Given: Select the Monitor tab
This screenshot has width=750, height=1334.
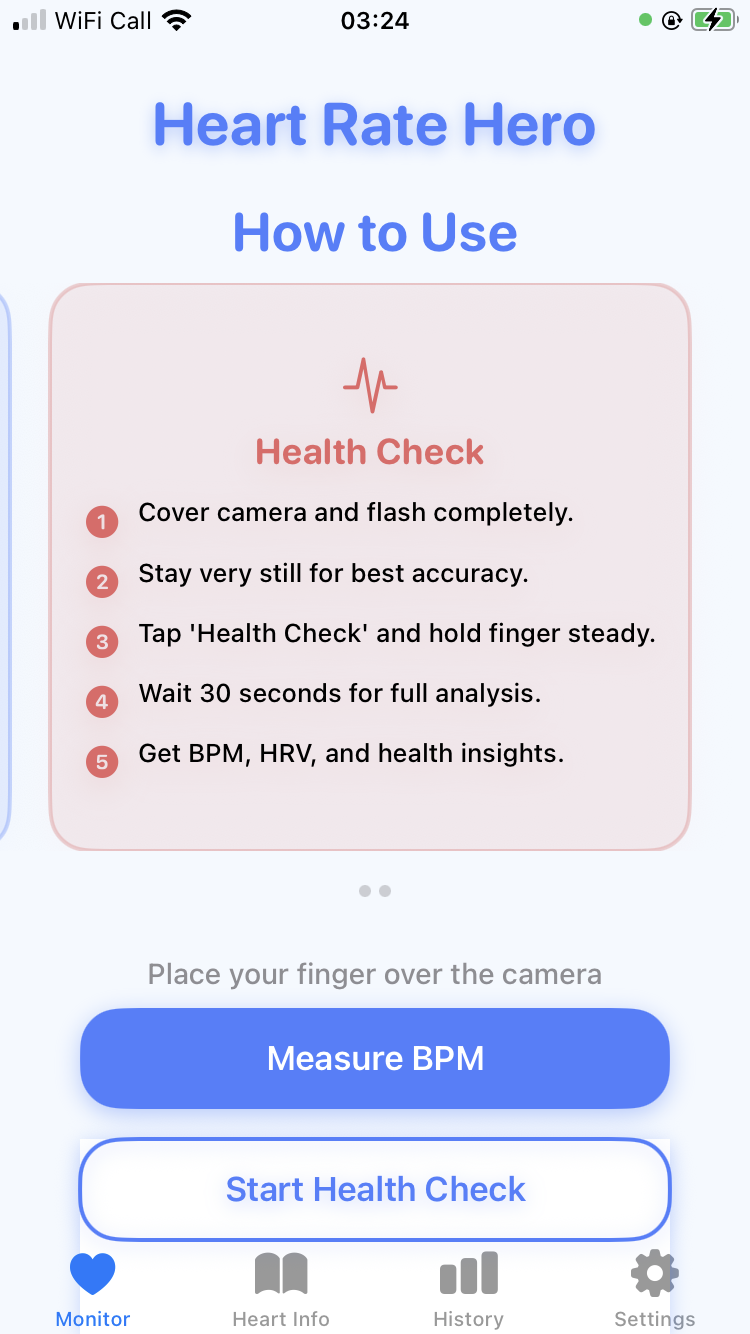Looking at the screenshot, I should 93,1290.
